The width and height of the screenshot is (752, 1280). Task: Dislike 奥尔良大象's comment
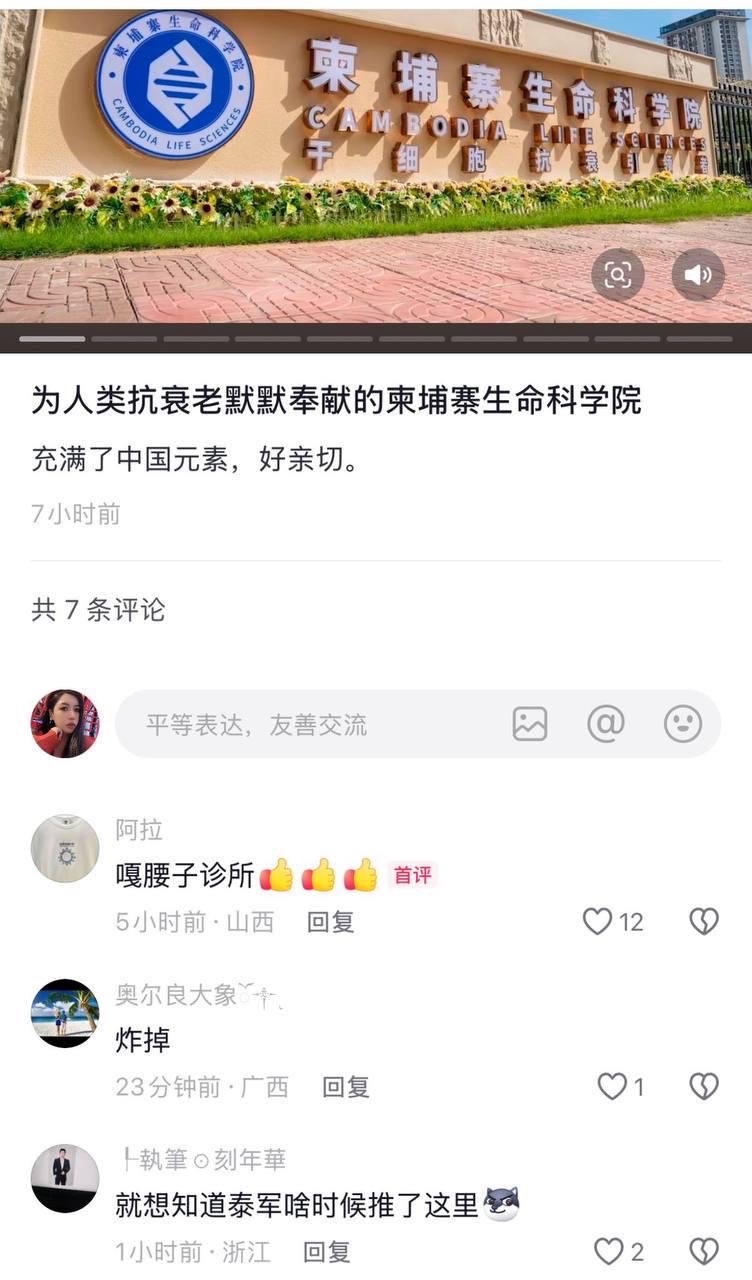704,1086
